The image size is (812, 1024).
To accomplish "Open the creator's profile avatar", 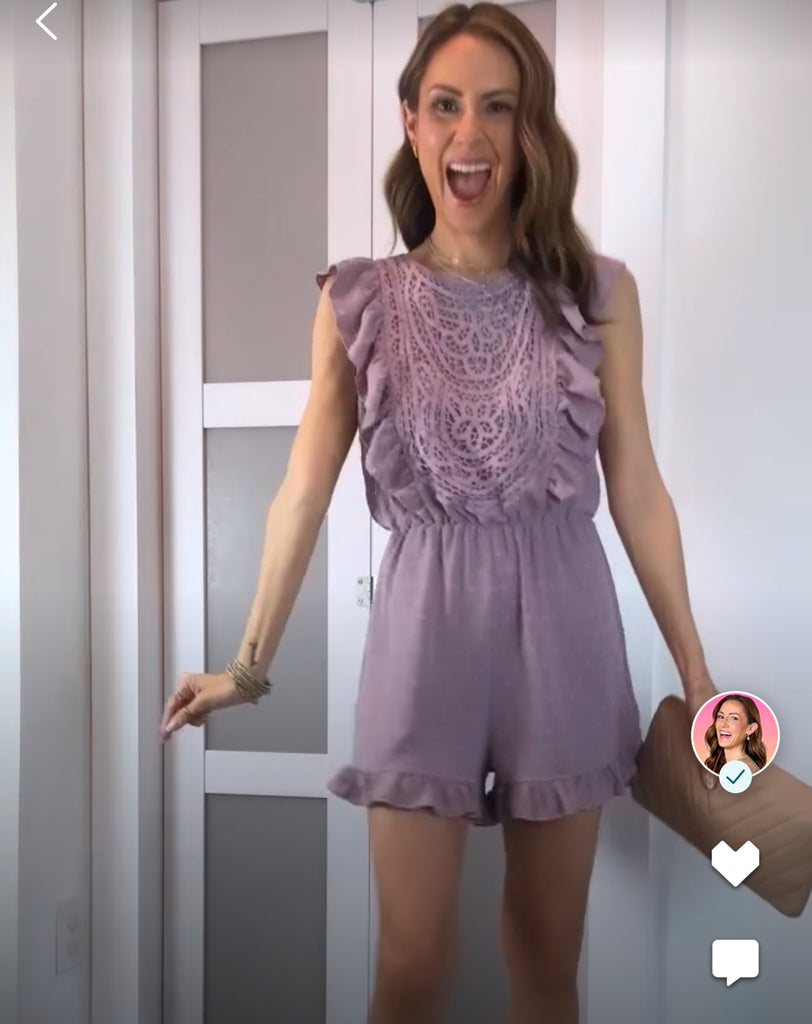I will [x=734, y=734].
